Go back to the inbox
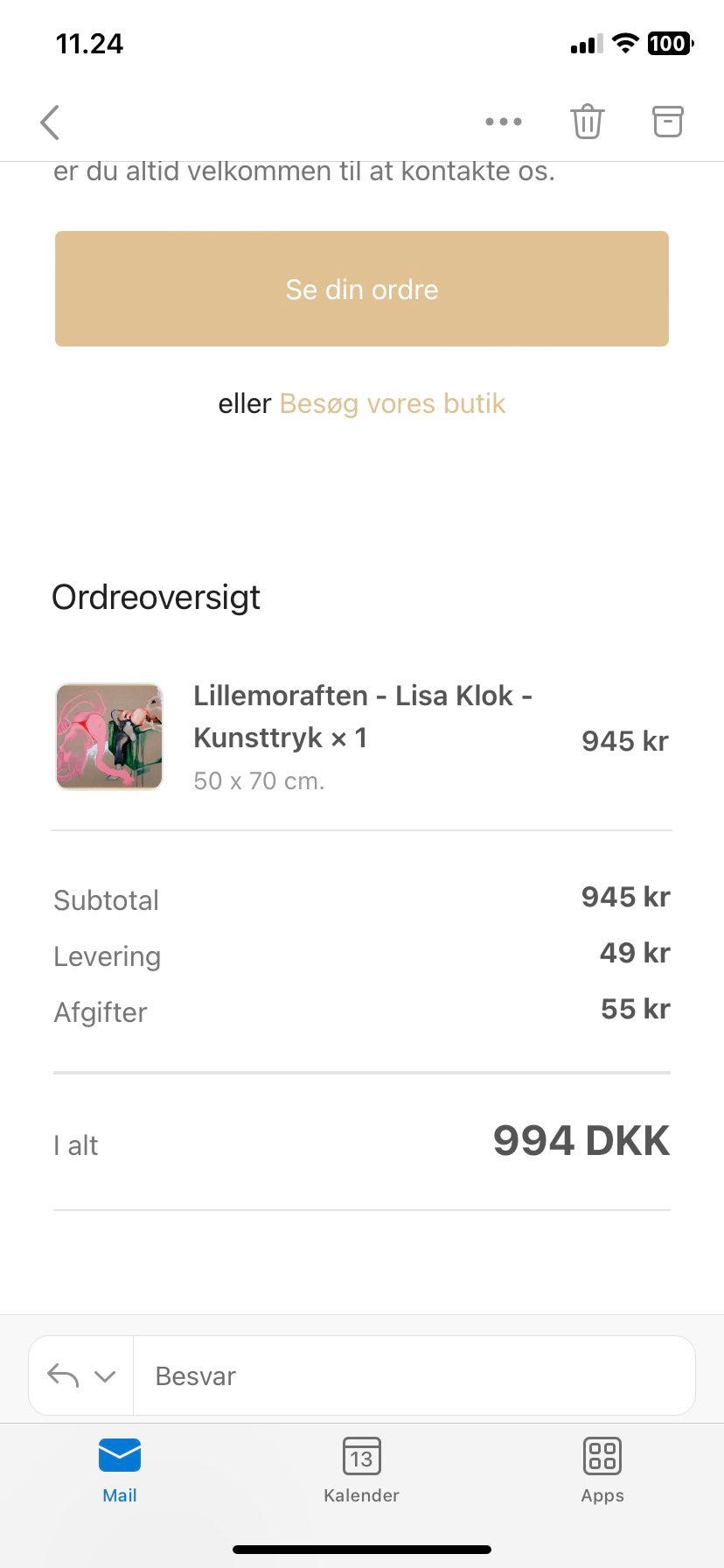The image size is (724, 1568). [50, 122]
